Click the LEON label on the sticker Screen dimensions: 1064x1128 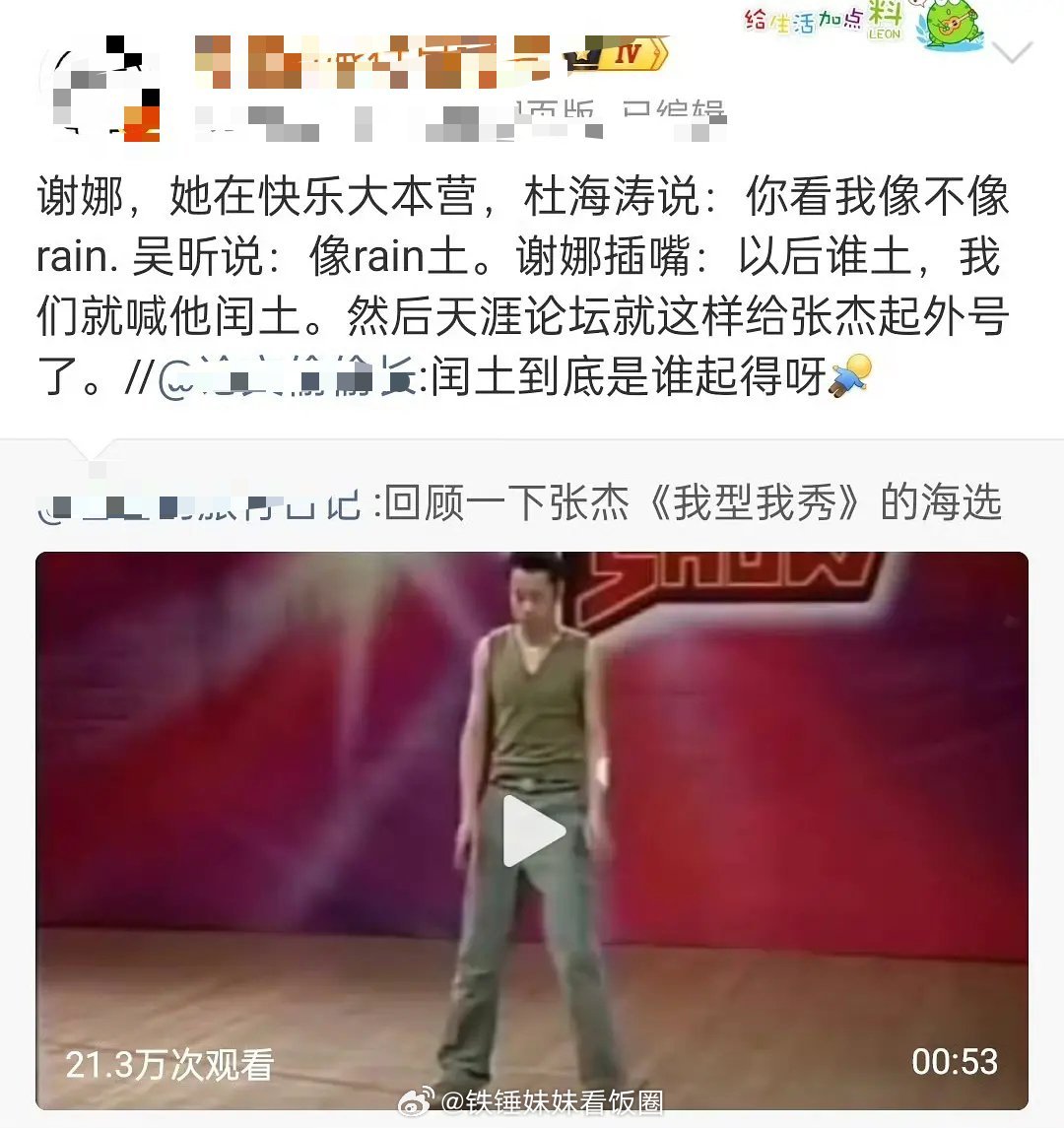tap(885, 33)
